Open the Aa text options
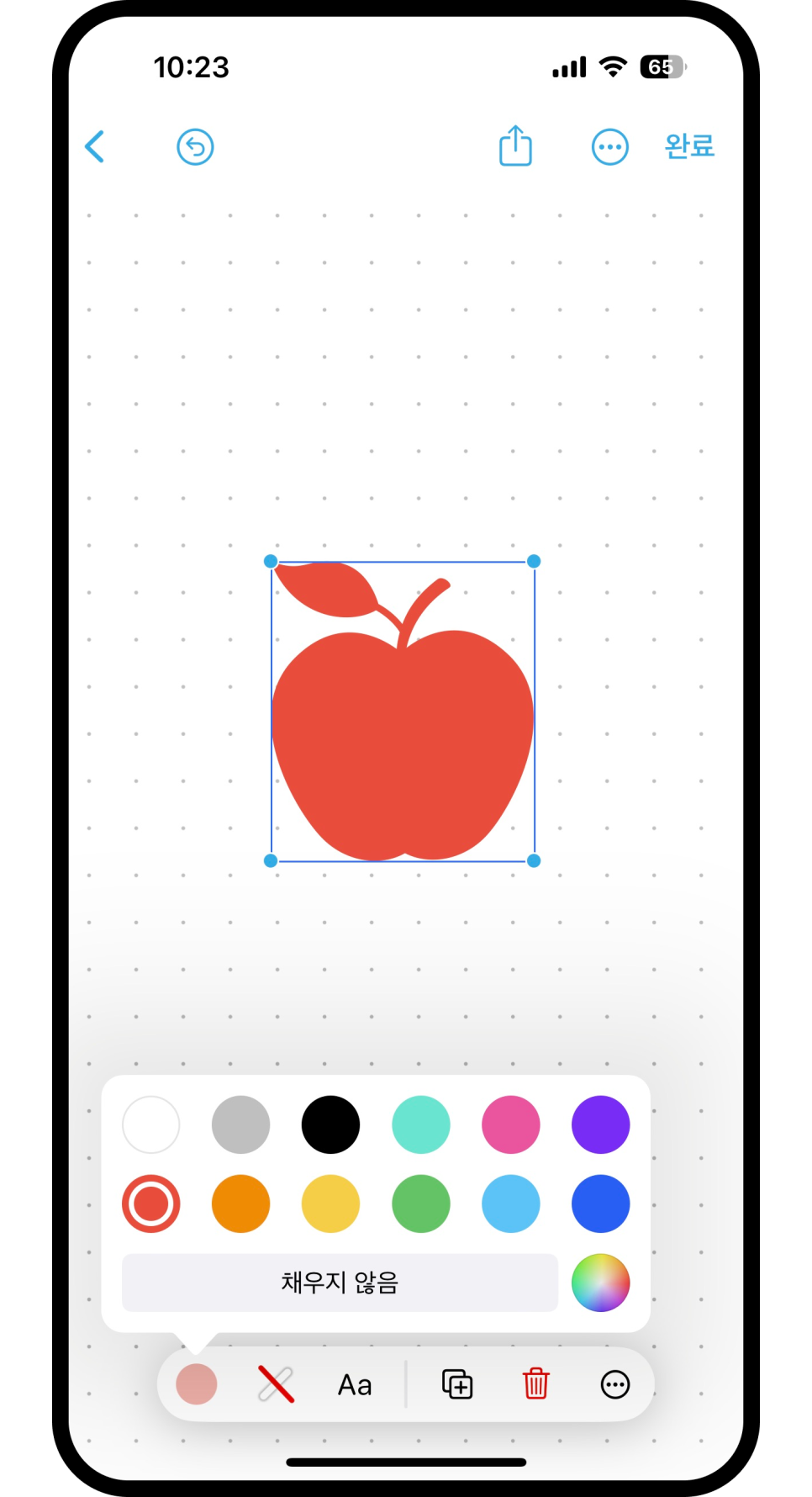The width and height of the screenshot is (812, 1497). pos(355,1384)
